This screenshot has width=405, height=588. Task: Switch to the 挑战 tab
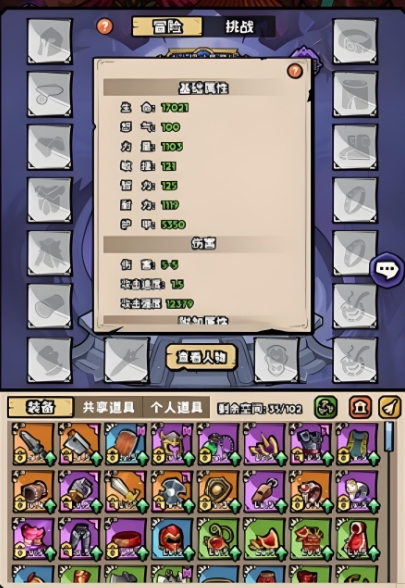click(x=239, y=27)
